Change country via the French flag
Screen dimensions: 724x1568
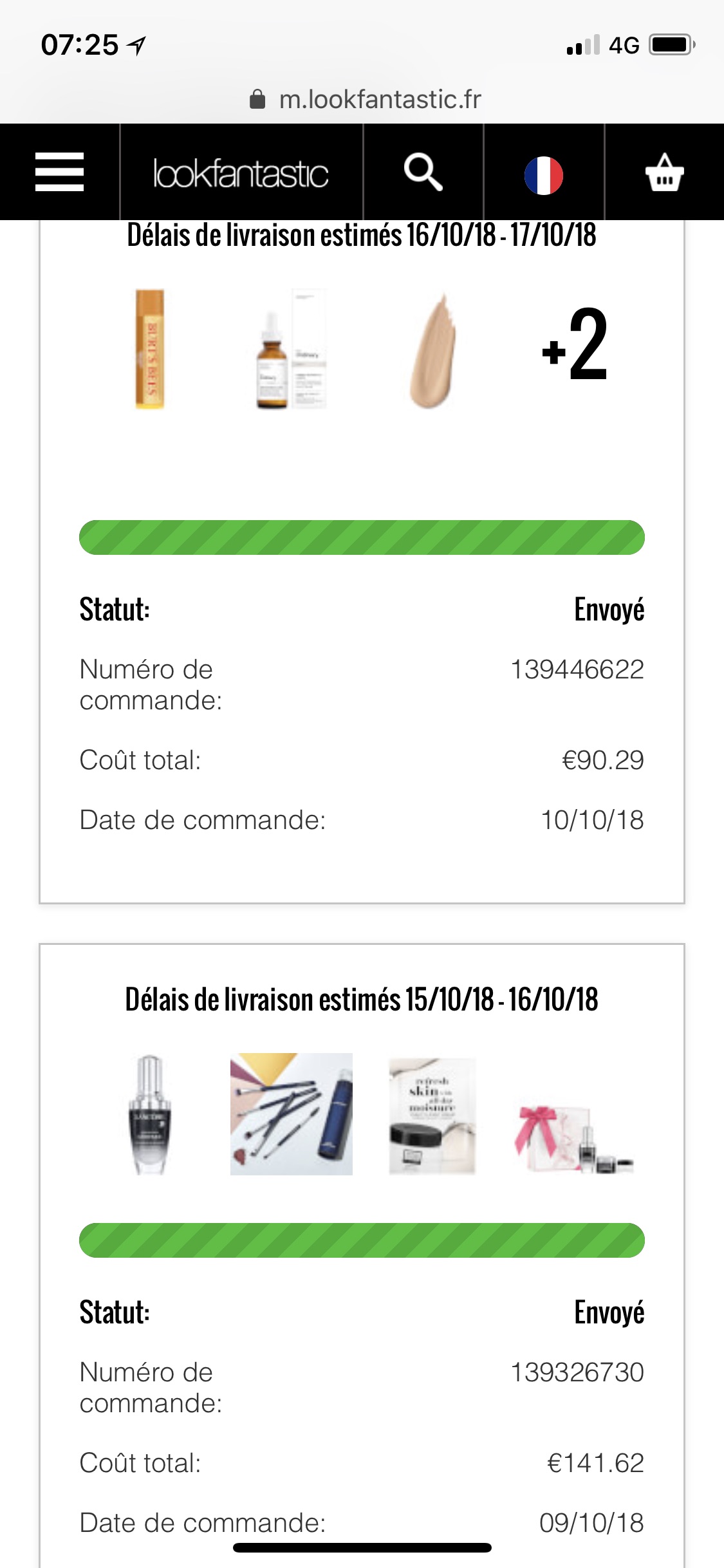[x=544, y=175]
